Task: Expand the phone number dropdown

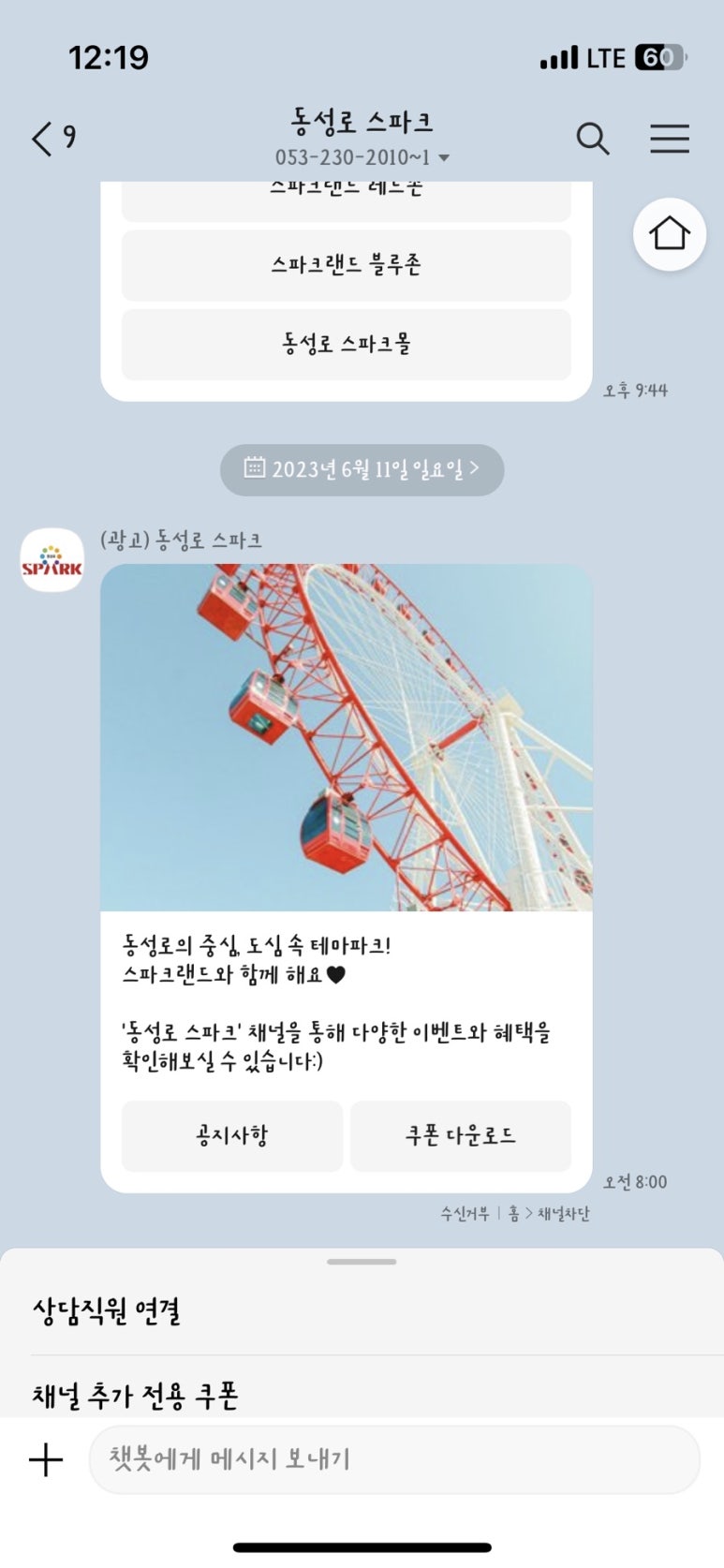Action: pyautogui.click(x=444, y=158)
